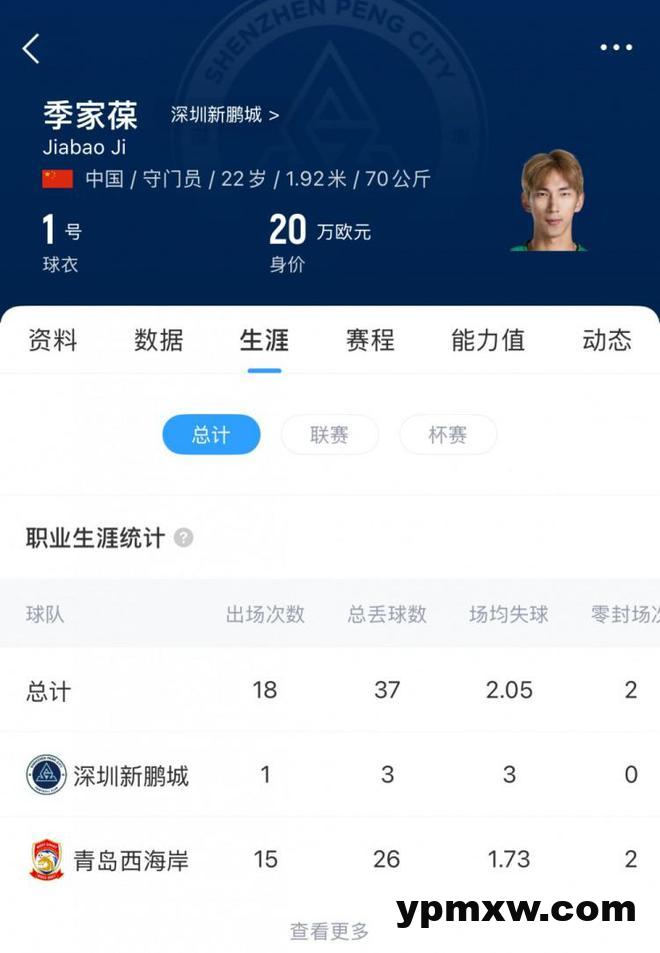Open the 能力值 tab
This screenshot has width=660, height=953.
point(488,340)
